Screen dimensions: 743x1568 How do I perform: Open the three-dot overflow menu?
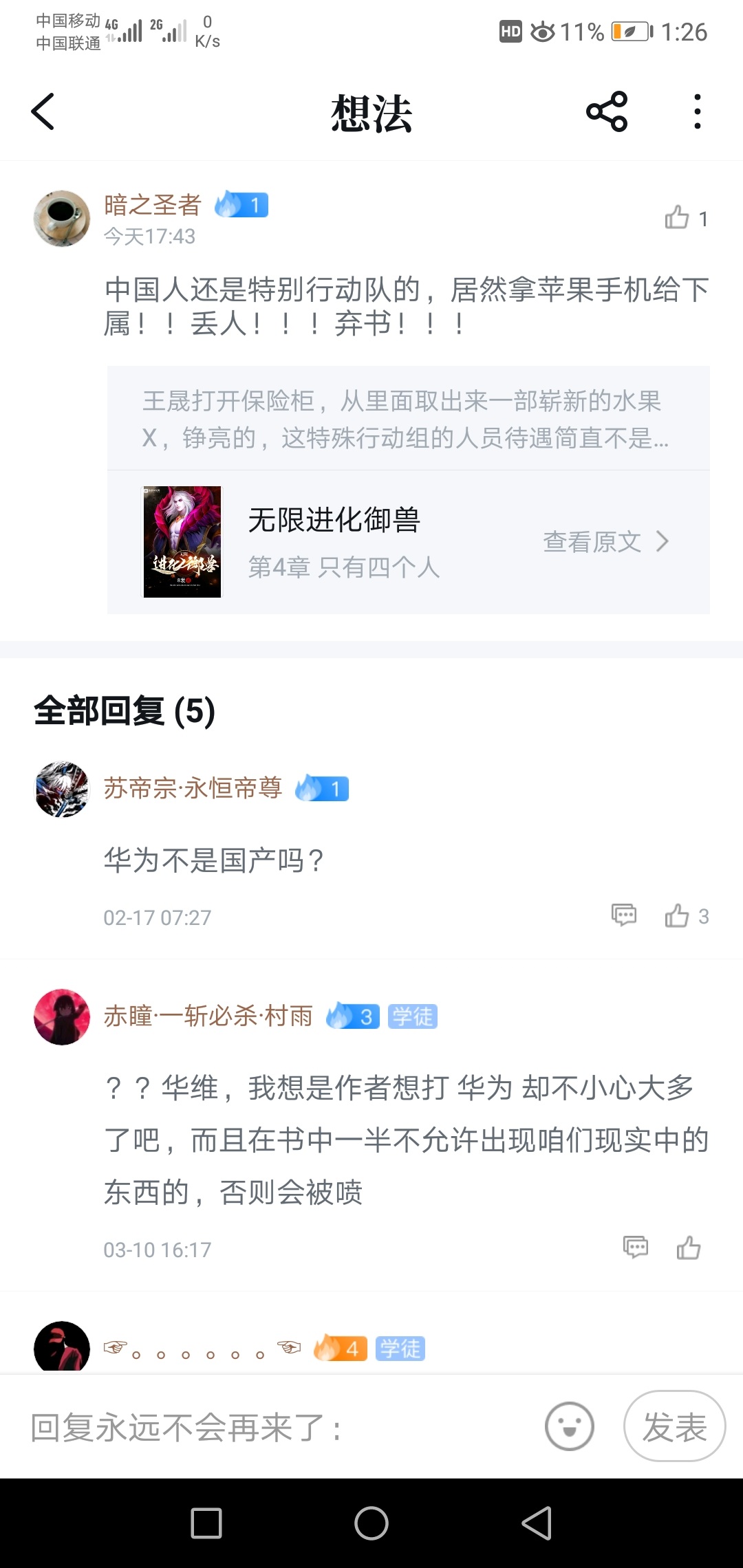point(698,111)
